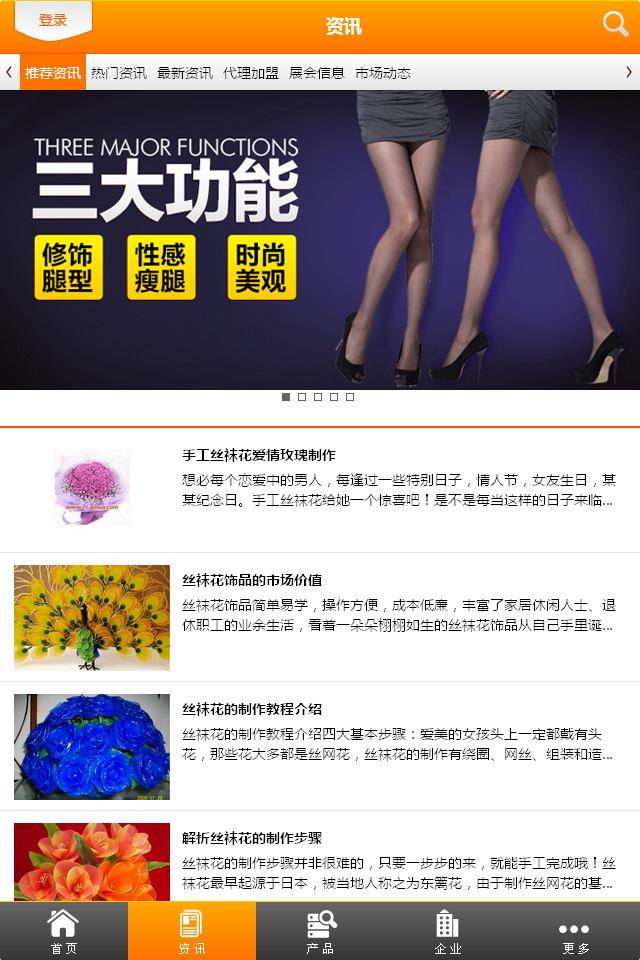The width and height of the screenshot is (640, 960).
Task: Open the 企业 companies tab
Action: pos(448,932)
